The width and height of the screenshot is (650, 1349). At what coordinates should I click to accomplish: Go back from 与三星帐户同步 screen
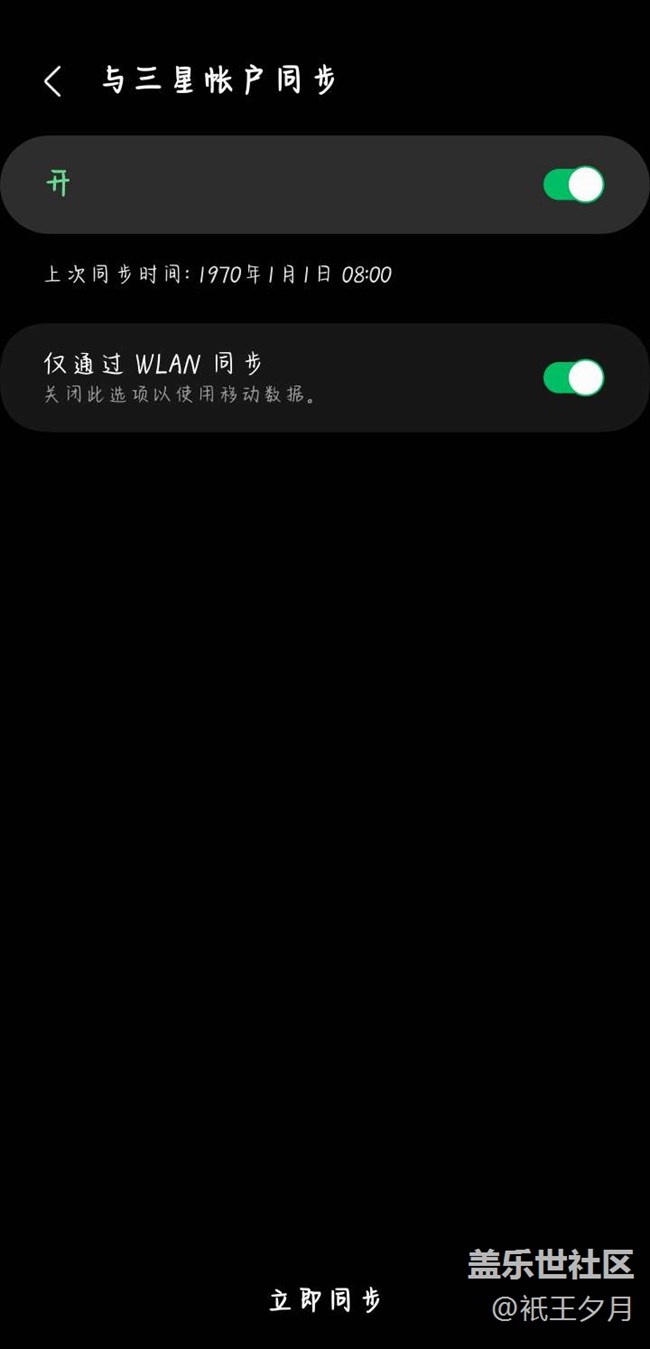(x=54, y=82)
